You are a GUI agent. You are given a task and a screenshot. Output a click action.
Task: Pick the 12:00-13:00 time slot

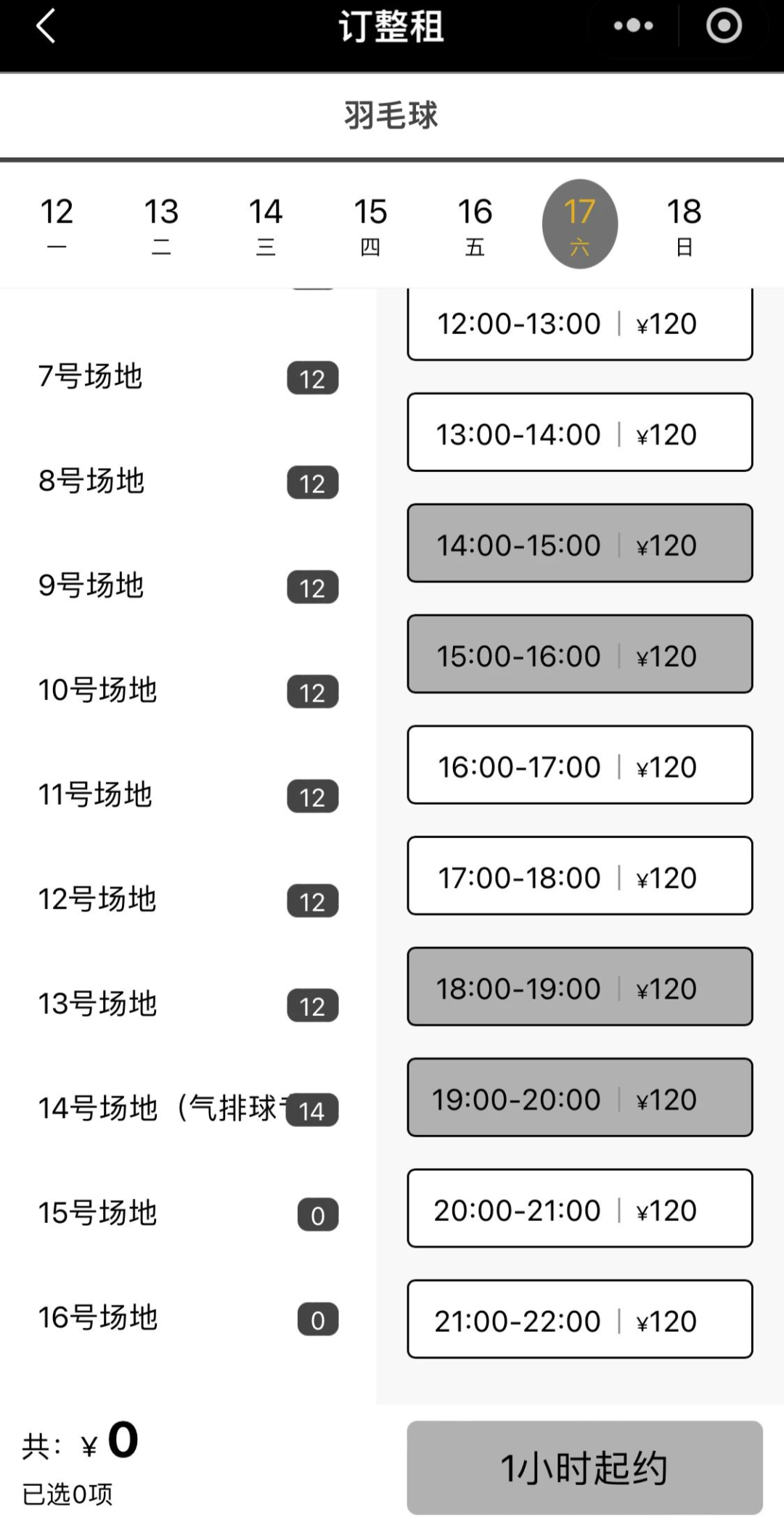coord(579,325)
